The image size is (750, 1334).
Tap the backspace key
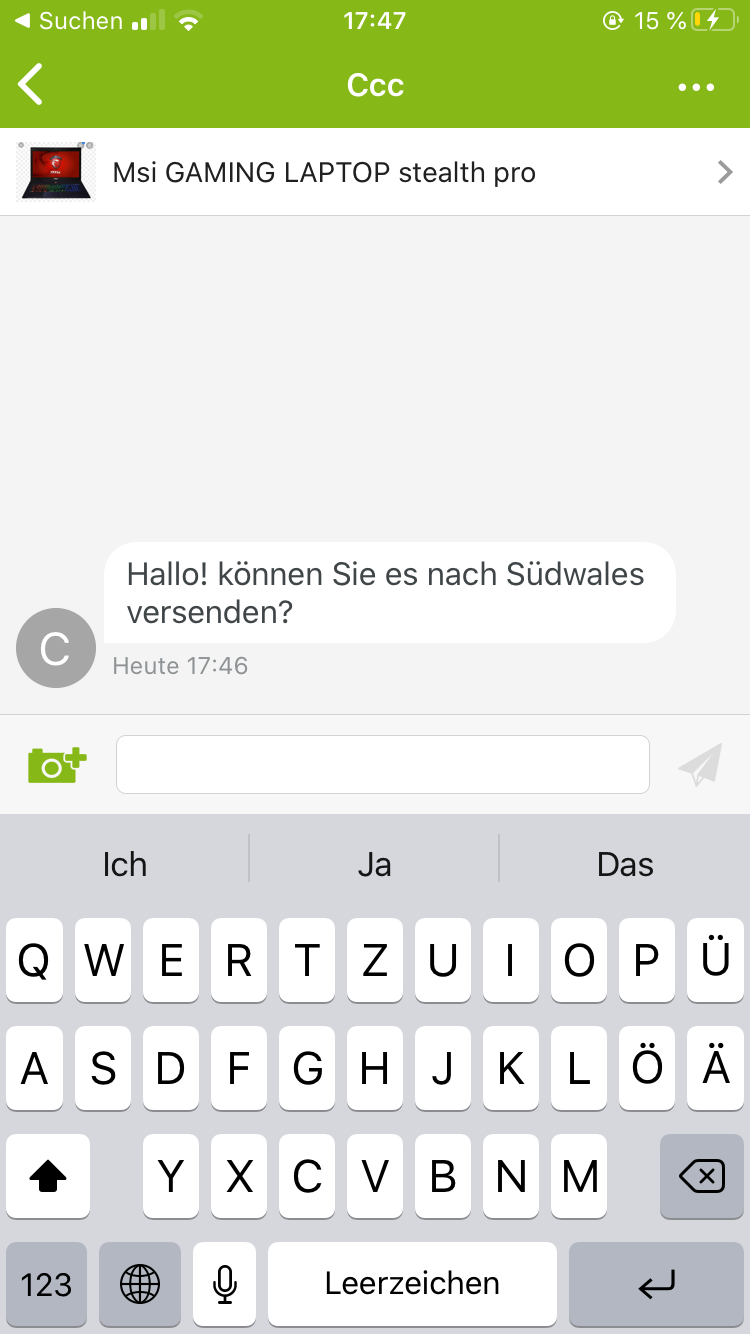[702, 1177]
